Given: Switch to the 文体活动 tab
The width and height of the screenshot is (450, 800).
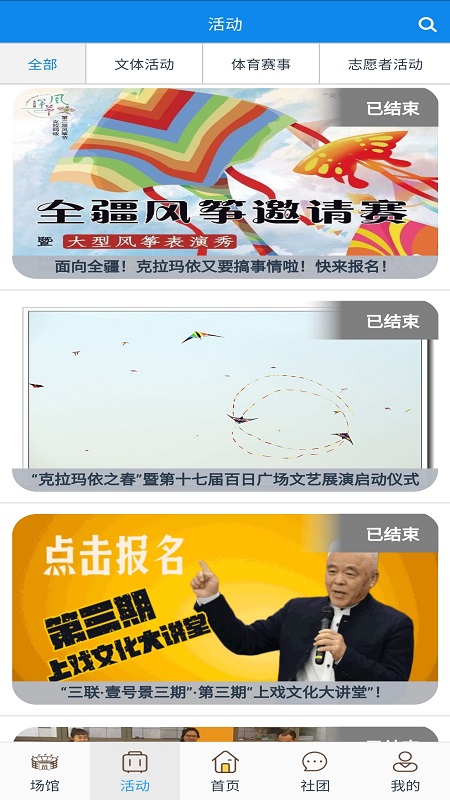Looking at the screenshot, I should 144,64.
